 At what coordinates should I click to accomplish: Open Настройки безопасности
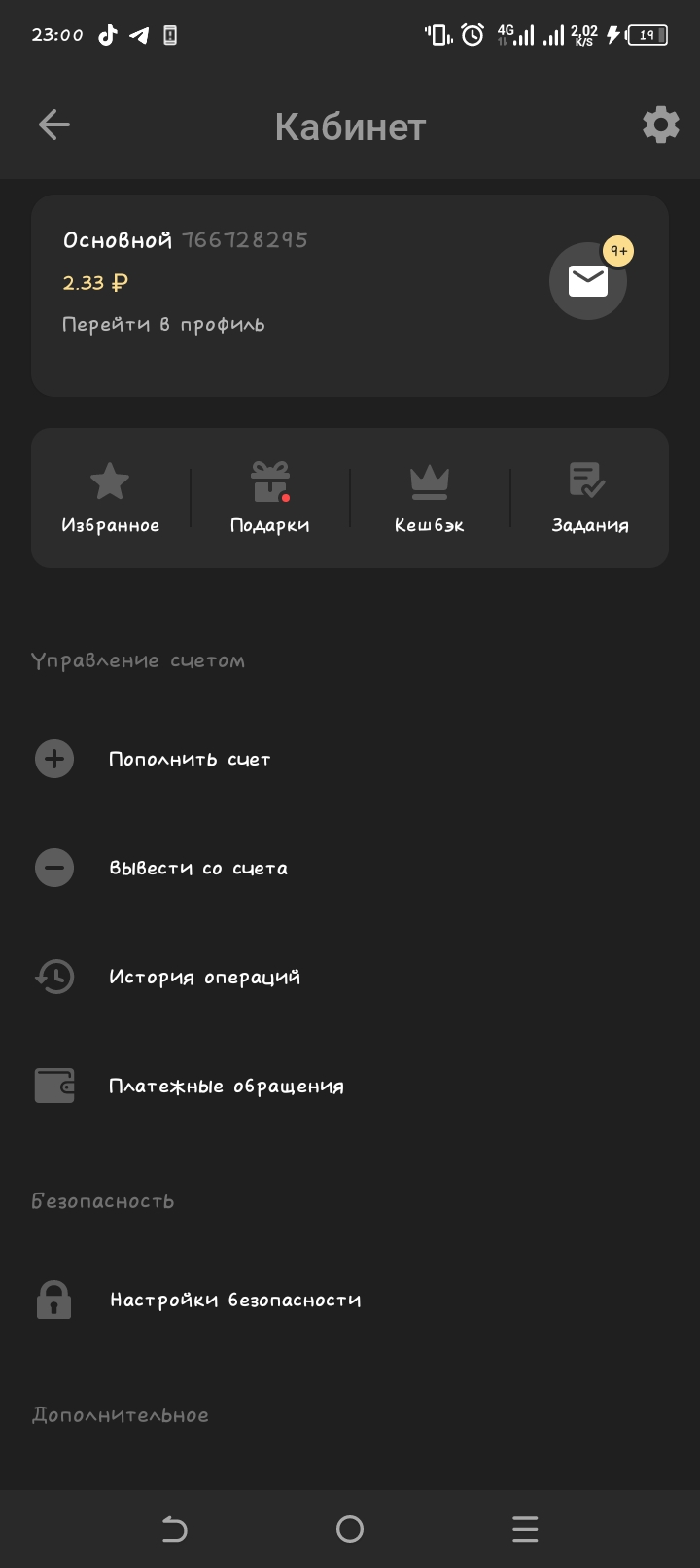(235, 1300)
